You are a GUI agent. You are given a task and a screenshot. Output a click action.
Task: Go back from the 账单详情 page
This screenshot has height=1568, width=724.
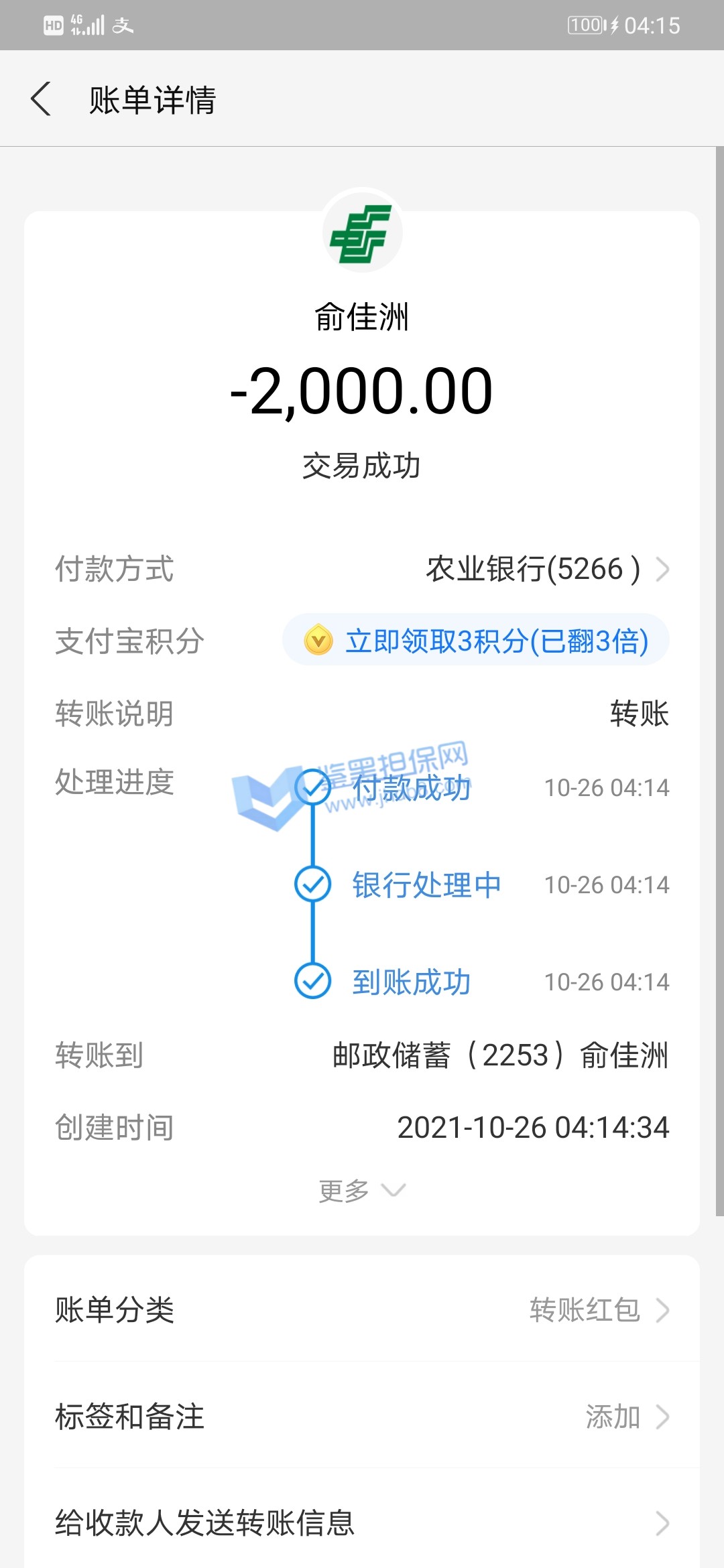[42, 99]
